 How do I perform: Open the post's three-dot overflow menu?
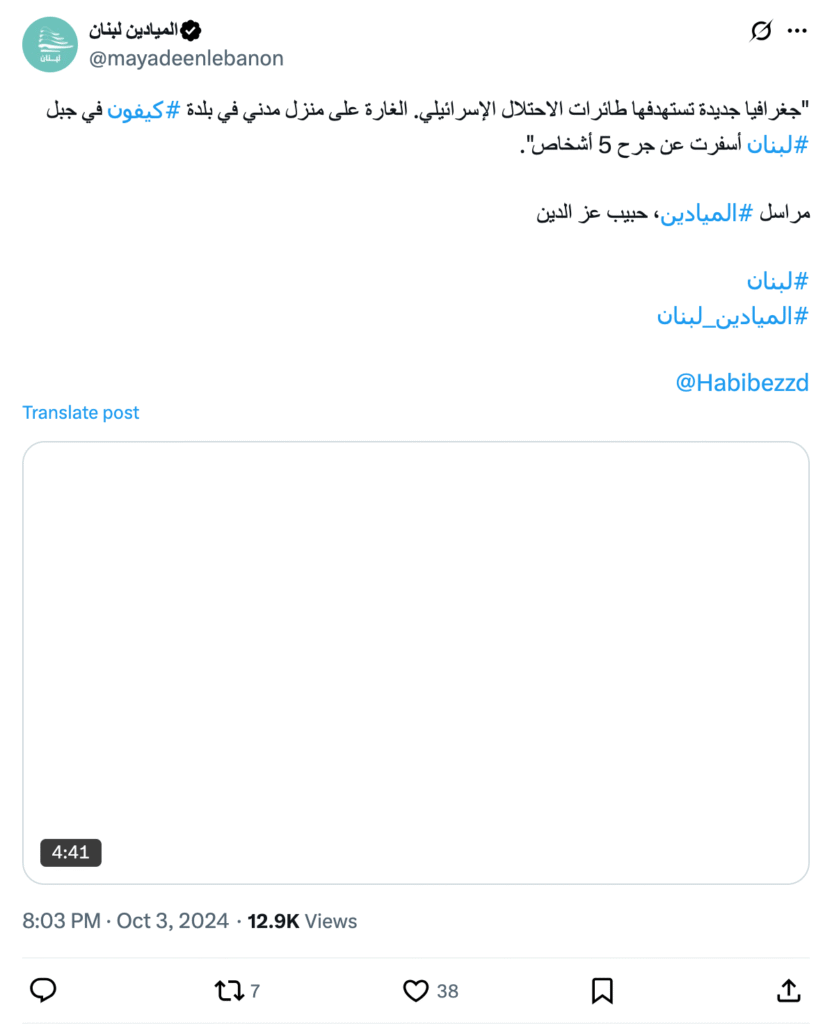click(x=796, y=31)
